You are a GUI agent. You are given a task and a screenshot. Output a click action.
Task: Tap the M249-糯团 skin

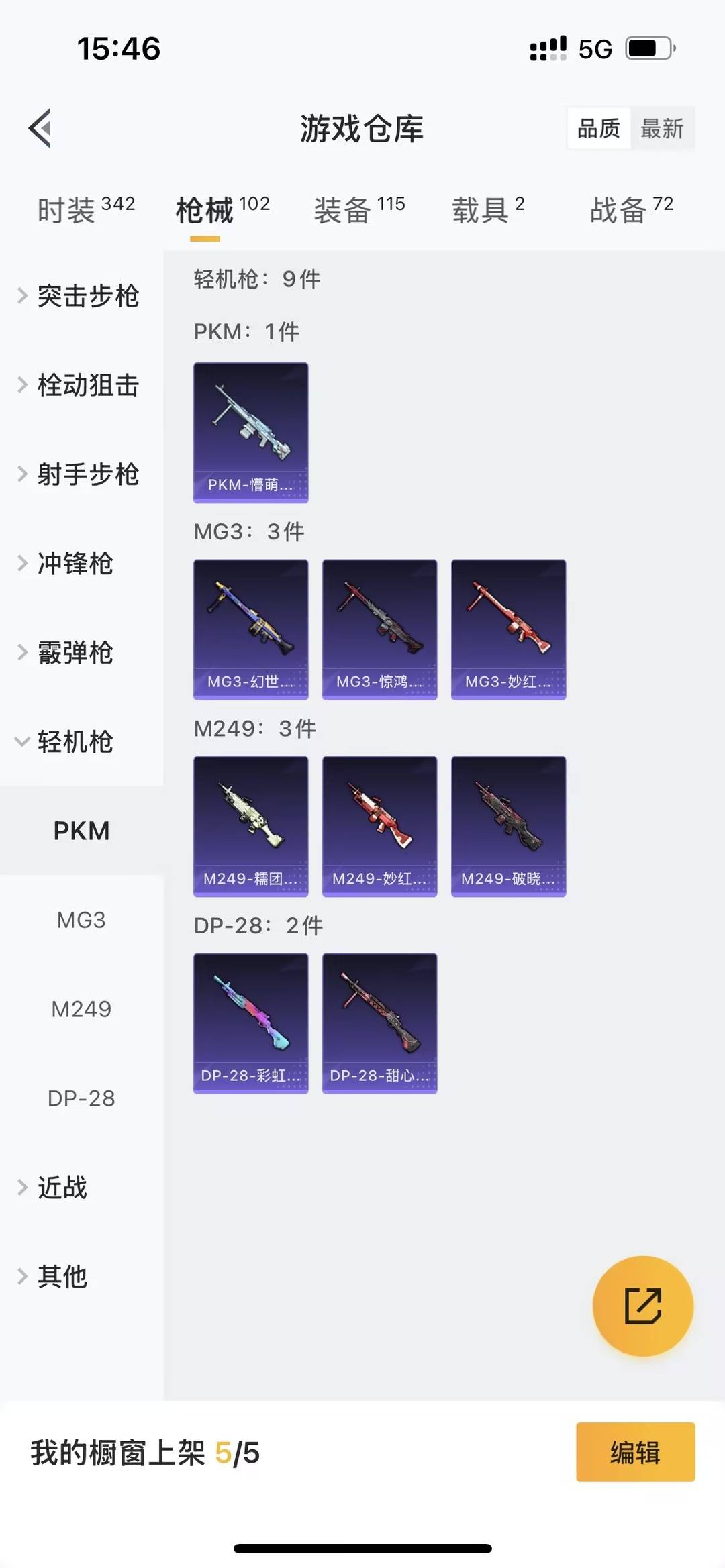click(250, 825)
